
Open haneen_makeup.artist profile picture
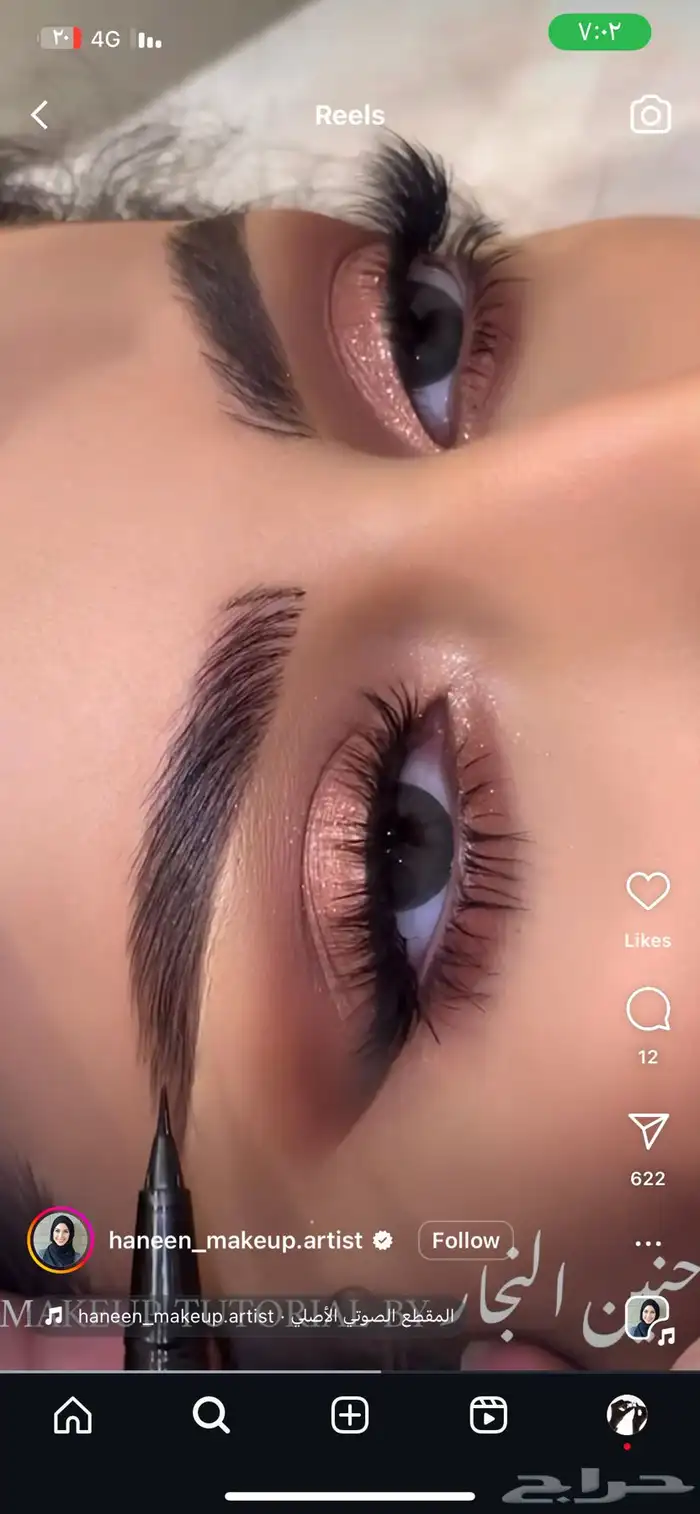pyautogui.click(x=60, y=1241)
